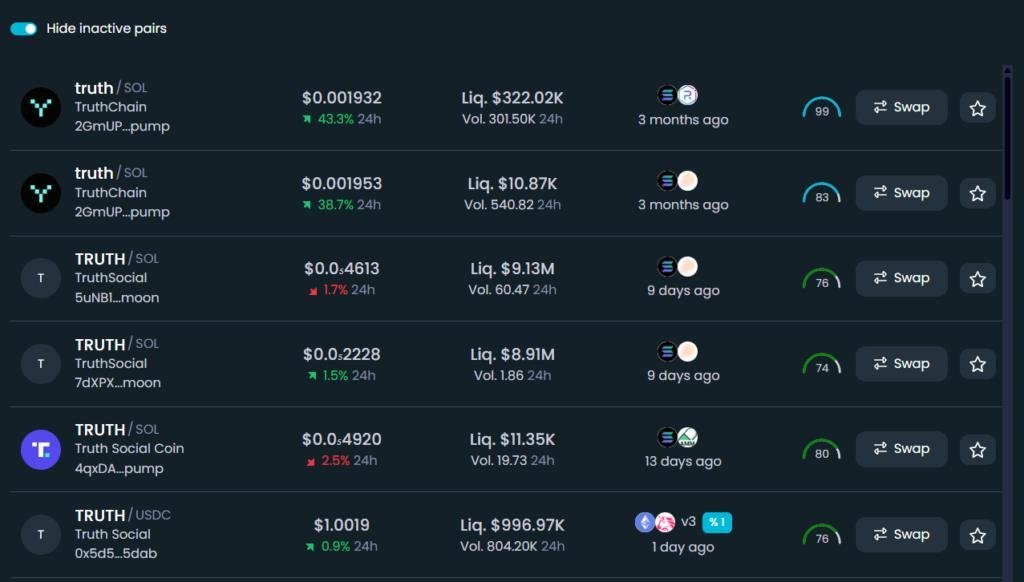Tap Swap for the $0.001932 truth pair
1024x582 pixels.
pos(901,107)
